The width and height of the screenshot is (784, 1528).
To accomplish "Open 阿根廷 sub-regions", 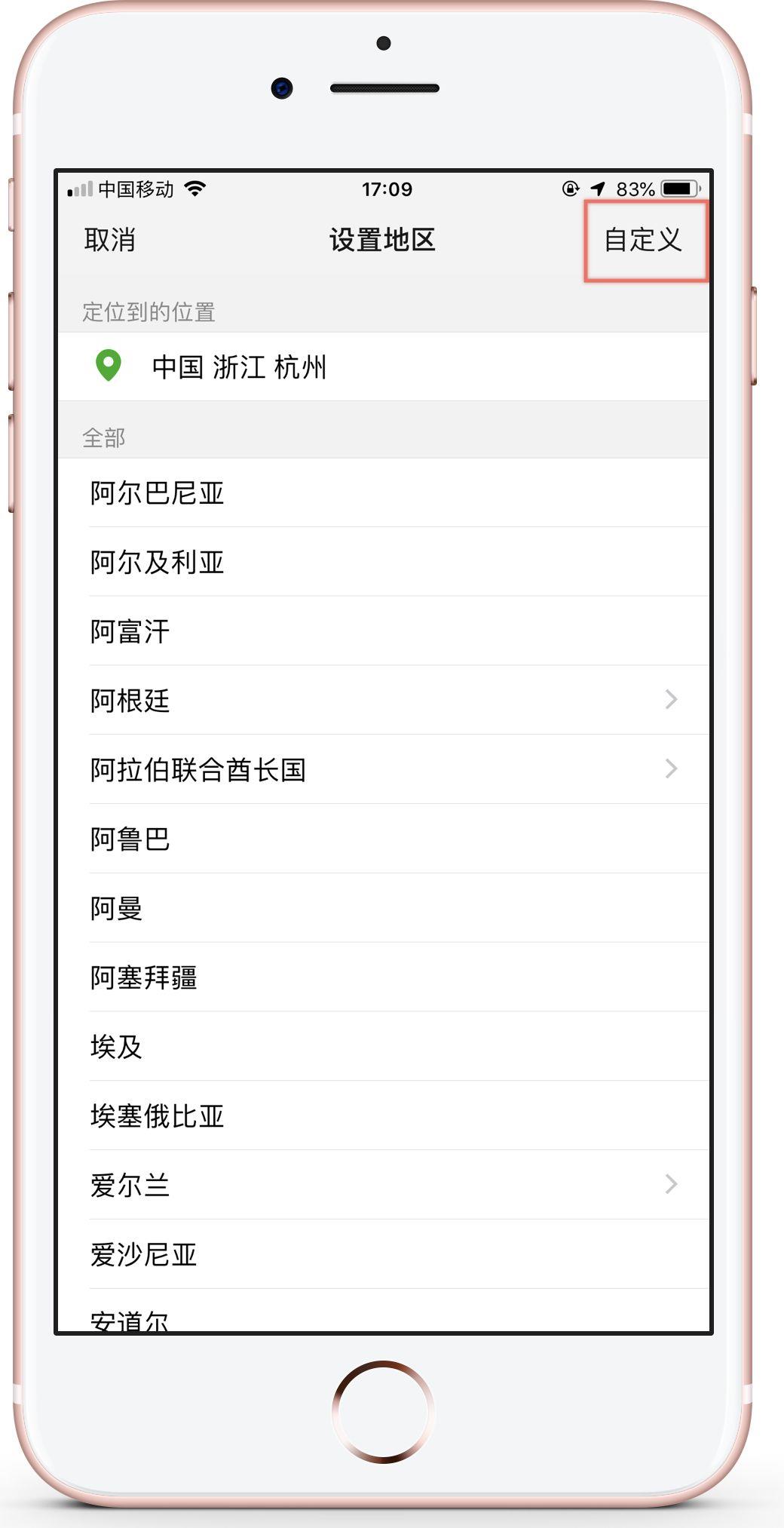I will (383, 701).
